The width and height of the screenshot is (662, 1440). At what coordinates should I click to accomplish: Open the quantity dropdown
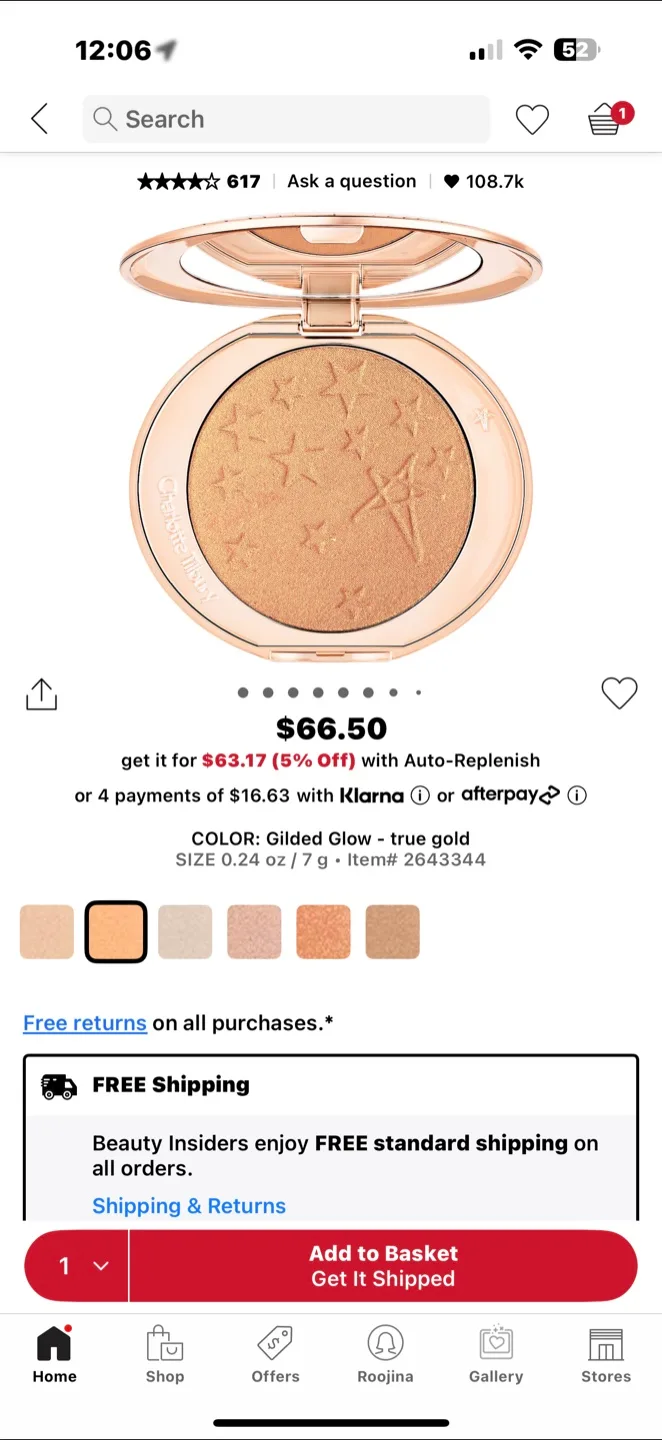click(78, 1266)
